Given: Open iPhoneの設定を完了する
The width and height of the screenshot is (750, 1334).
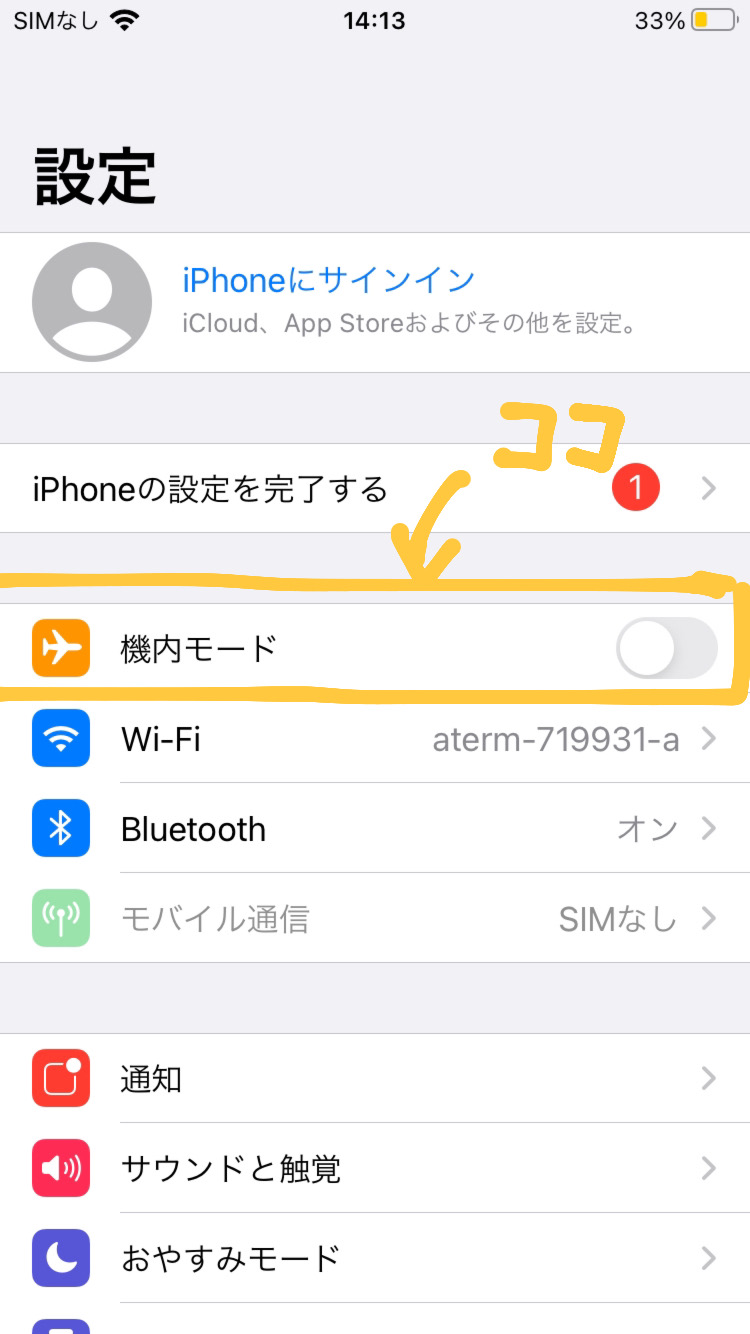Looking at the screenshot, I should coord(375,489).
